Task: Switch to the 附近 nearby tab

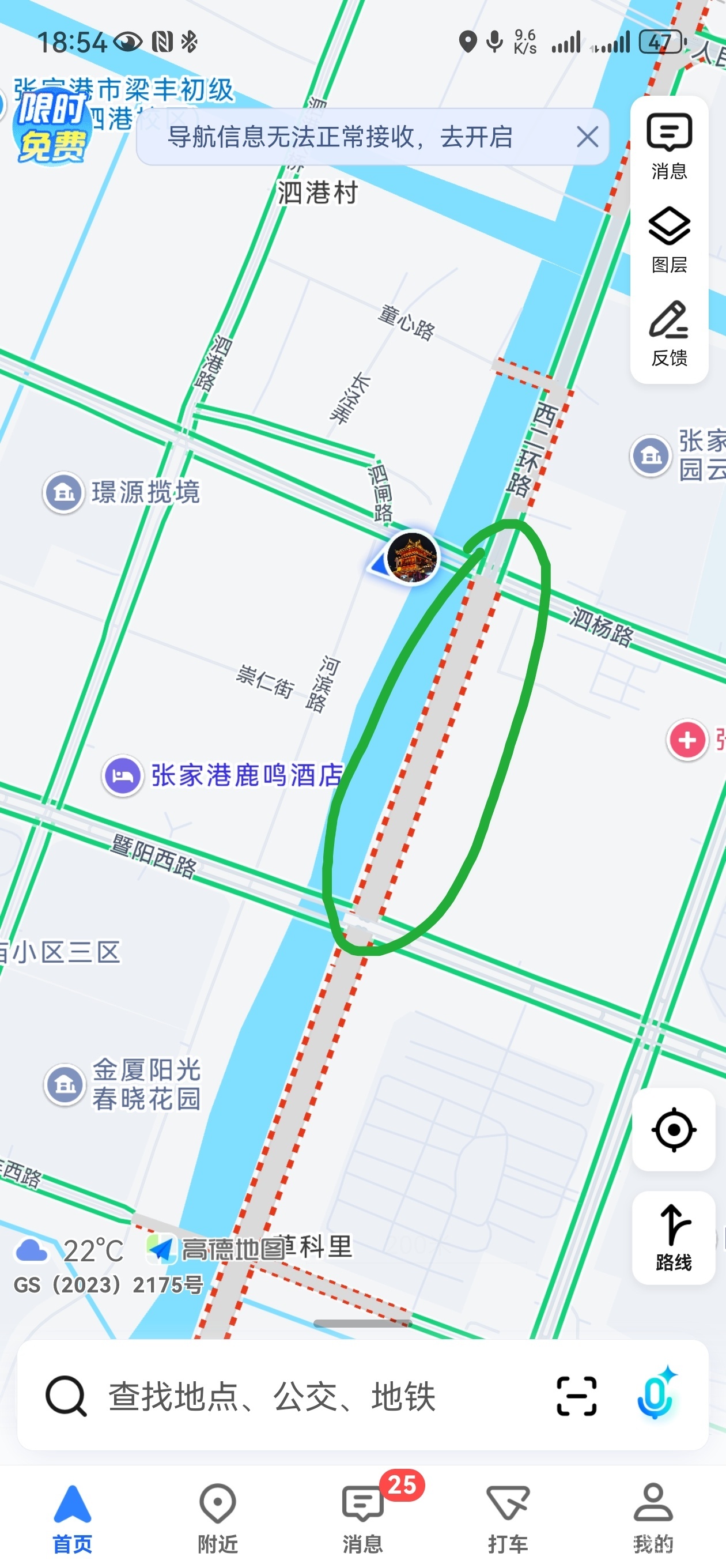Action: coord(218,1517)
